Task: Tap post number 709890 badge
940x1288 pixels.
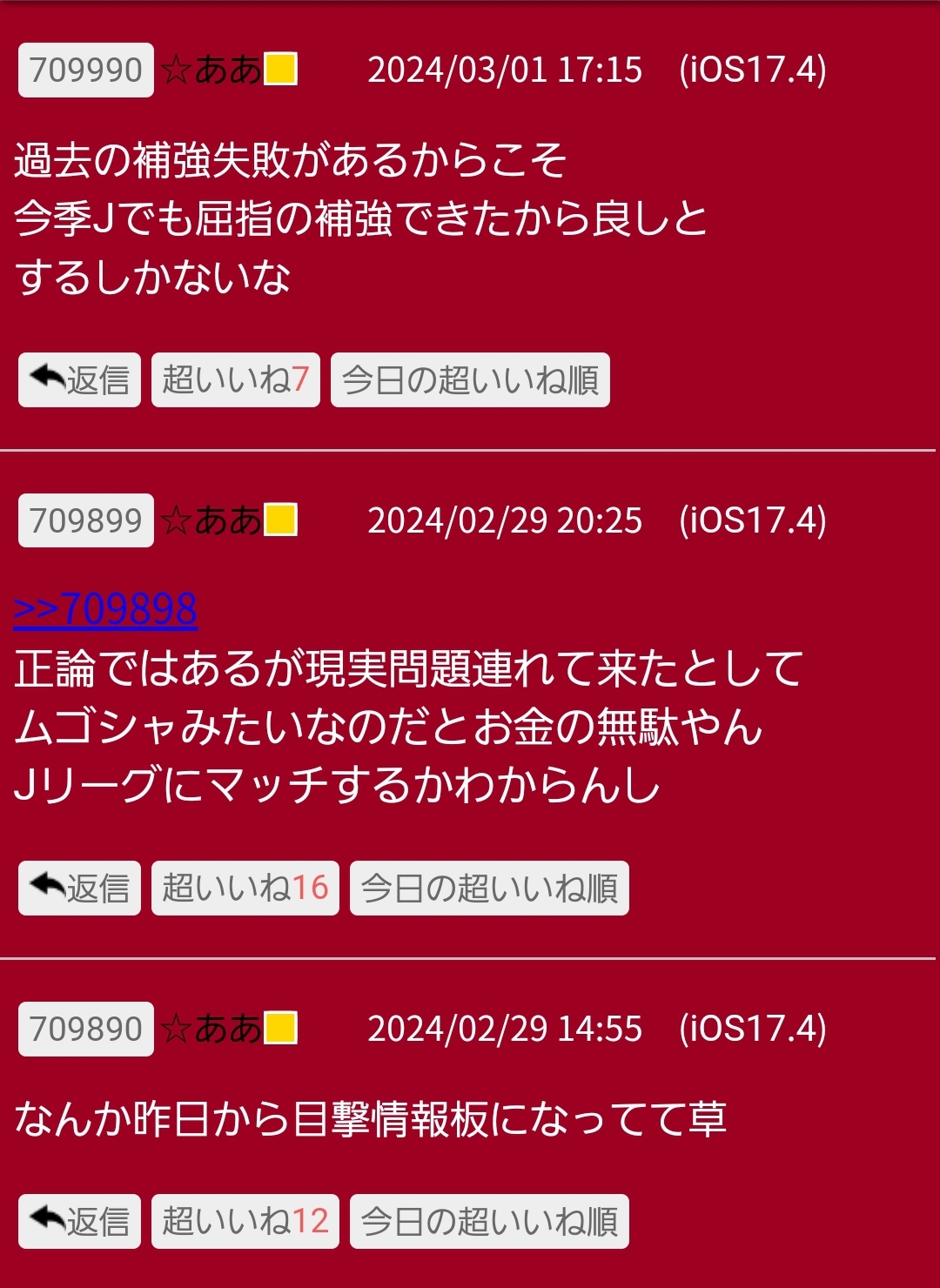Action: pos(85,1029)
